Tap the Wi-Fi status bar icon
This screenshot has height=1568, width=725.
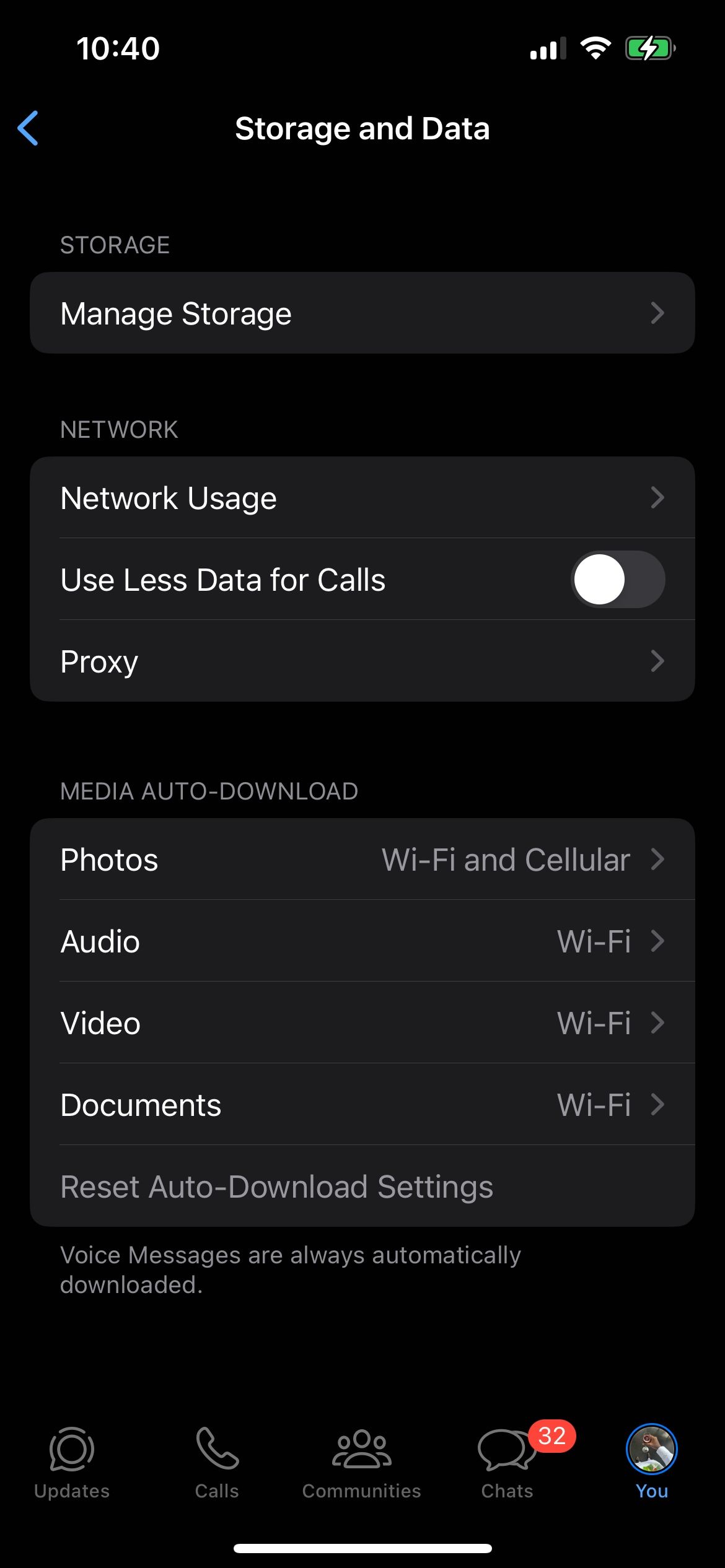point(595,48)
